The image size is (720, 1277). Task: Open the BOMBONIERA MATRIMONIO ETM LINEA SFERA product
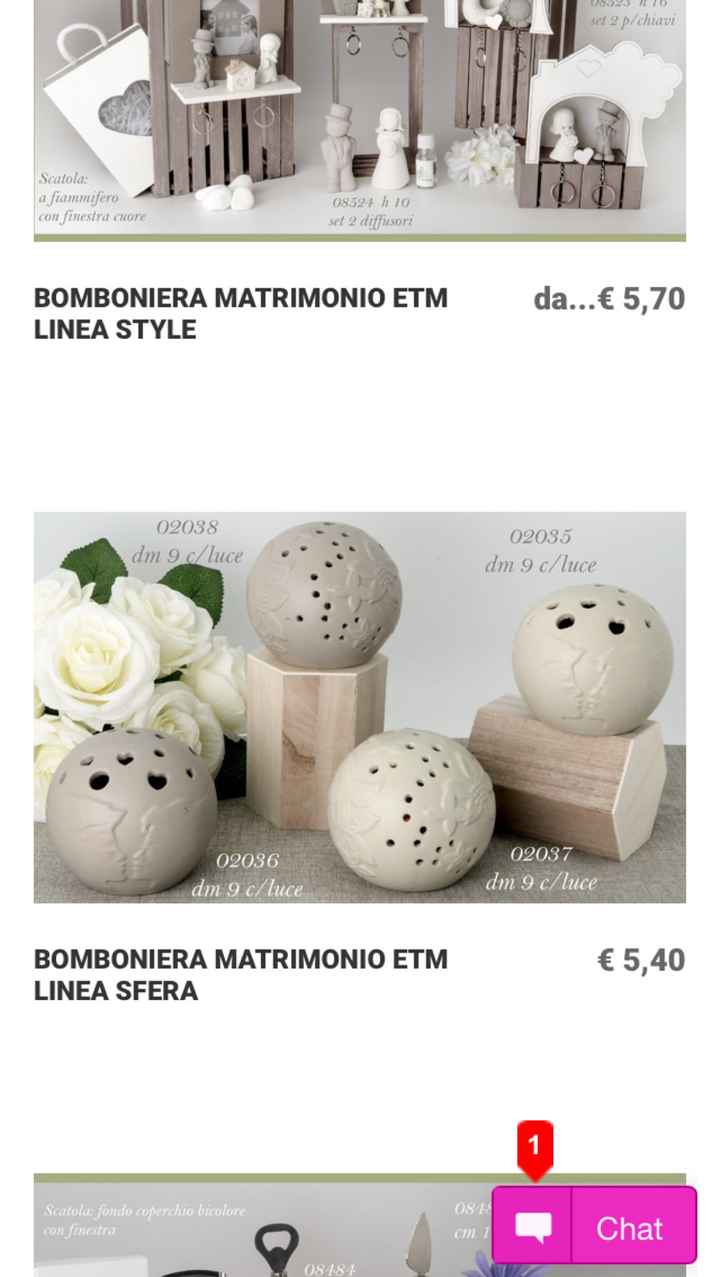point(240,975)
